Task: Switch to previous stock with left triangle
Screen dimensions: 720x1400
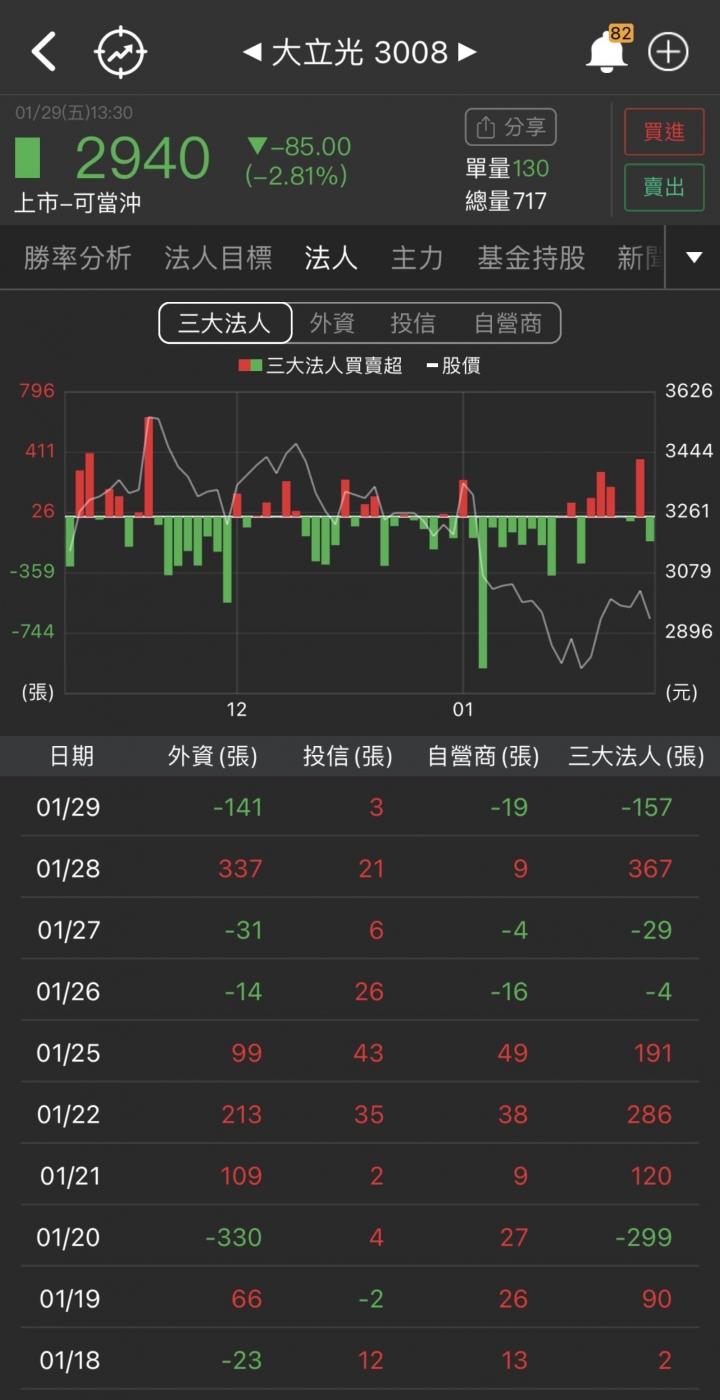Action: [x=252, y=52]
